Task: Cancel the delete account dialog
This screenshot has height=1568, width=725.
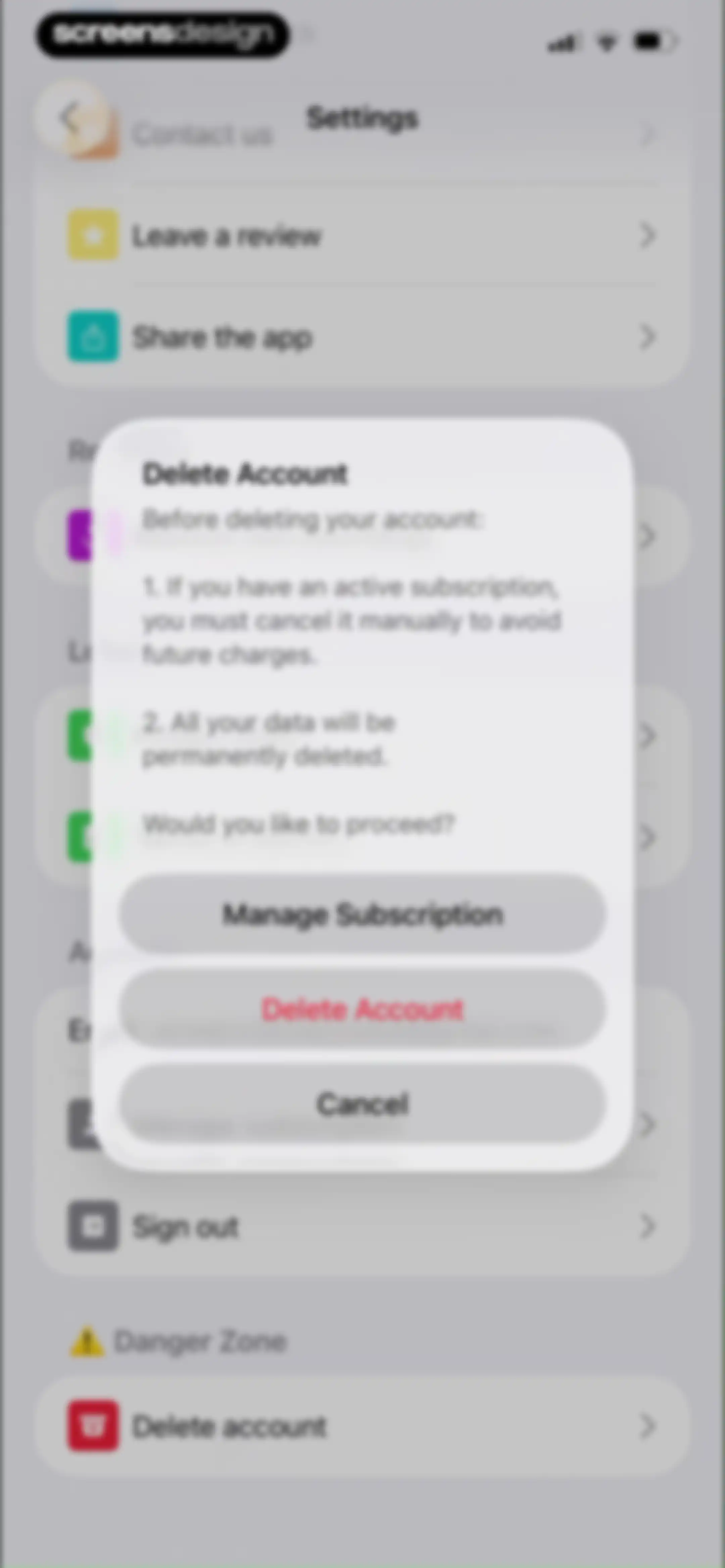Action: (x=362, y=1104)
